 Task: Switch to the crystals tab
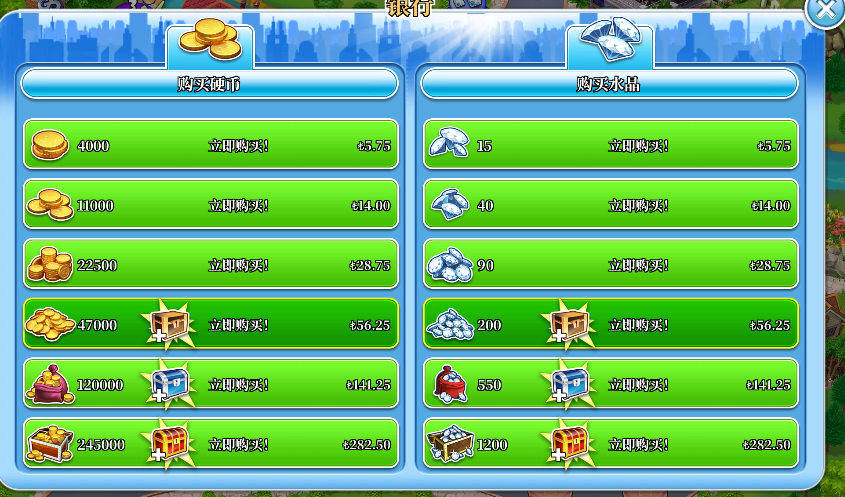click(x=610, y=44)
